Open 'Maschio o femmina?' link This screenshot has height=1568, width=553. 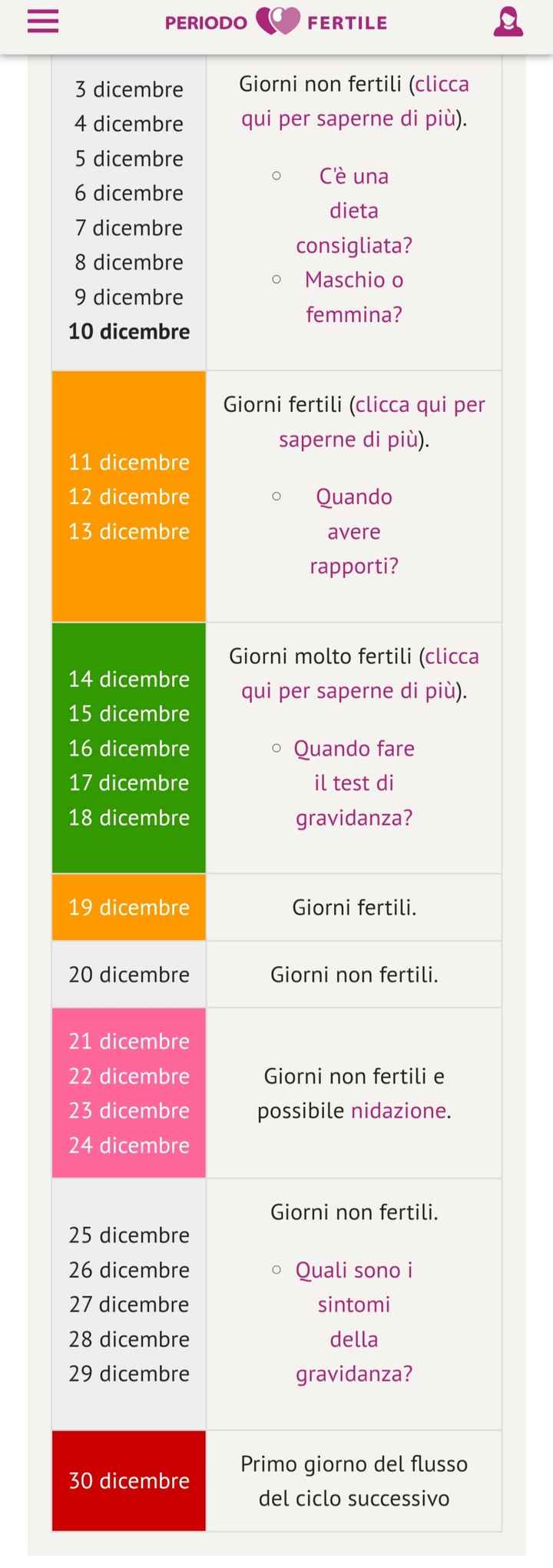tap(353, 297)
